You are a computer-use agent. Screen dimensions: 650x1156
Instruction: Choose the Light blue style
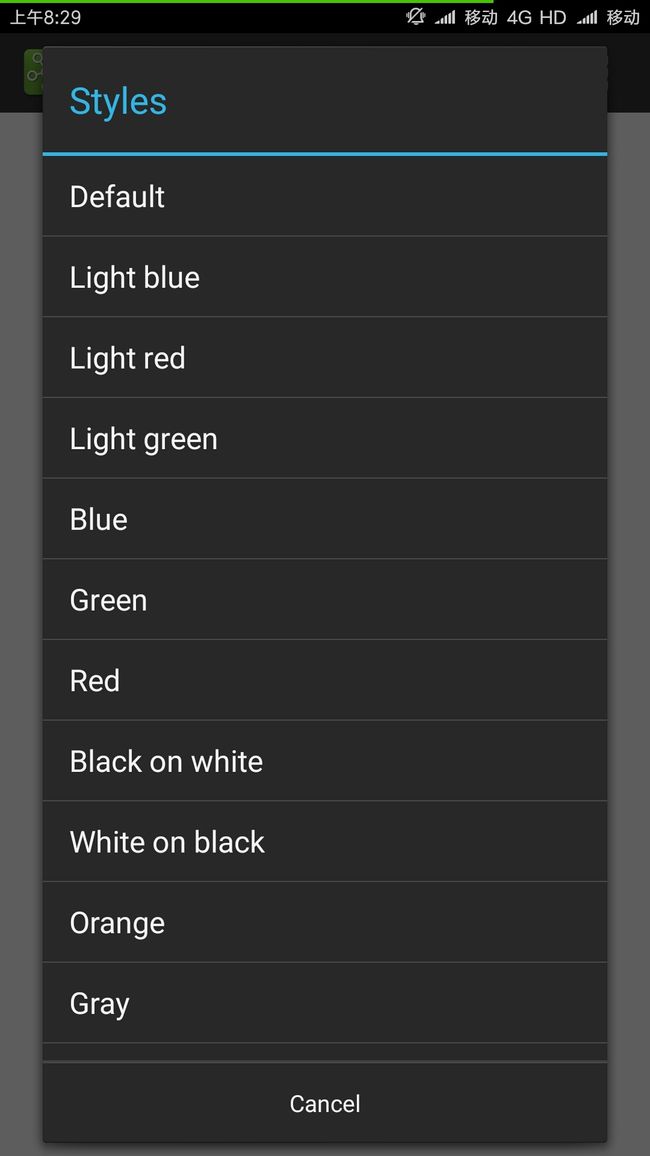[x=324, y=277]
